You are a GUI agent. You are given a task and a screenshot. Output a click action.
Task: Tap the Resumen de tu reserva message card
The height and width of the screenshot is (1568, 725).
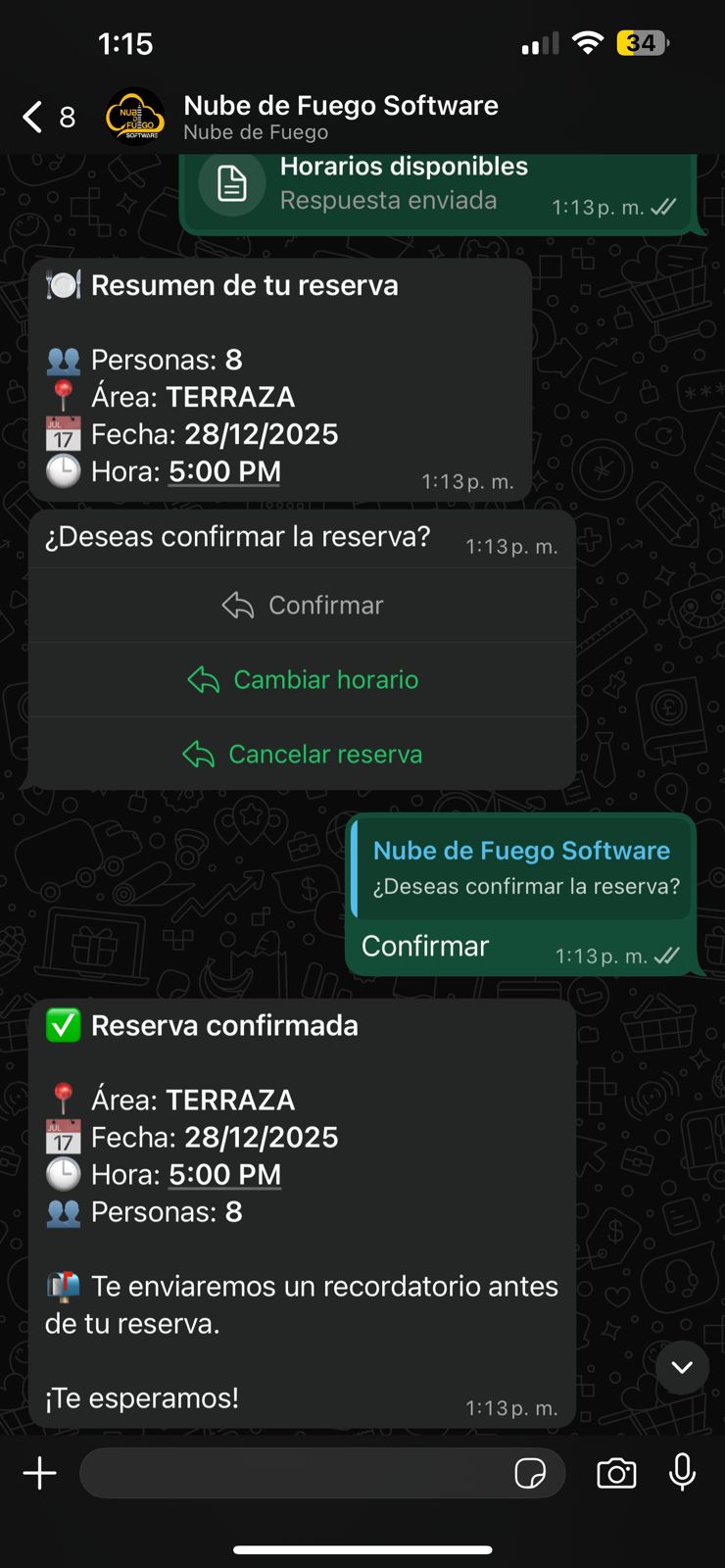click(279, 379)
